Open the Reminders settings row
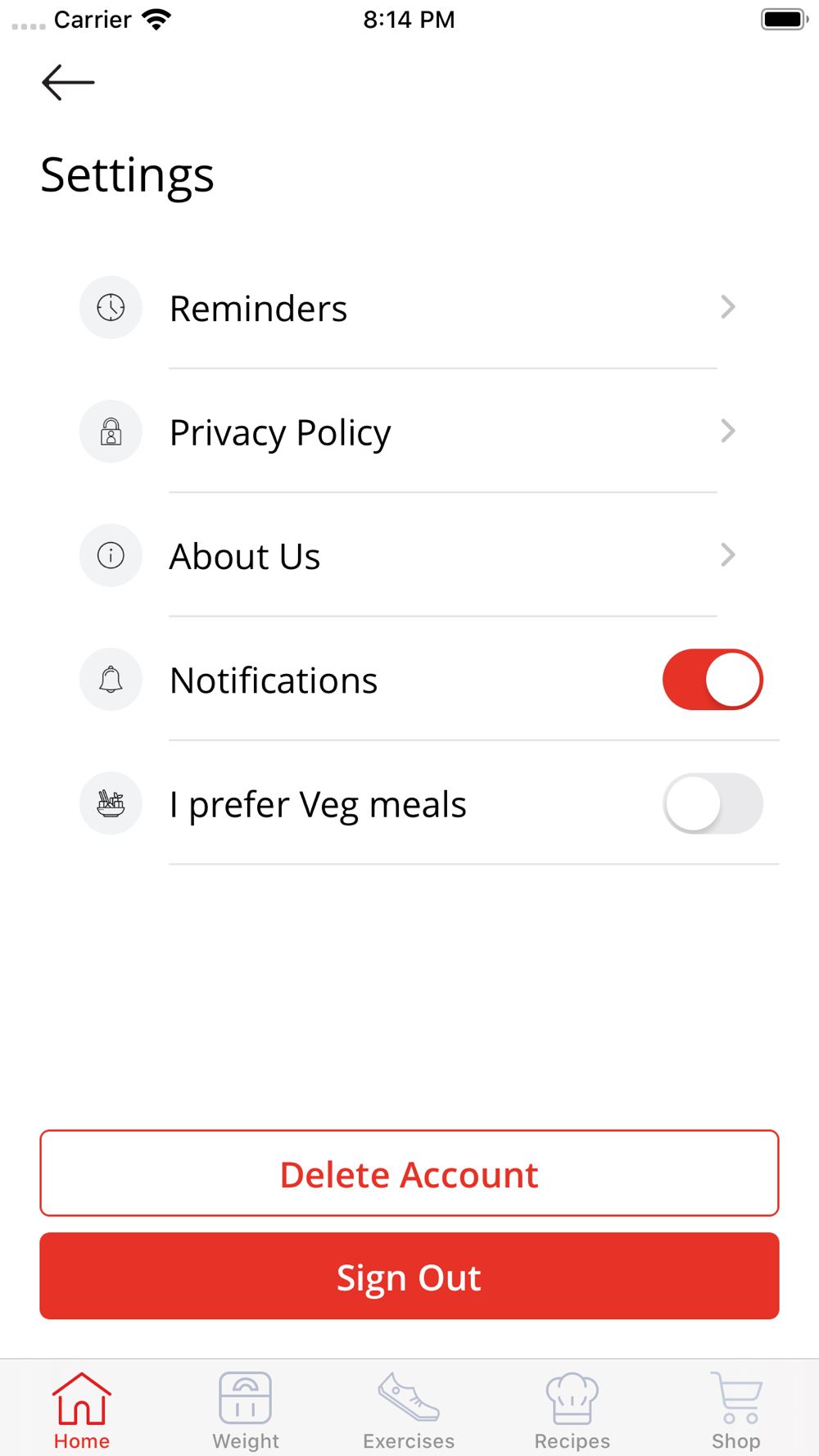Screen dimensions: 819x1456 409,308
